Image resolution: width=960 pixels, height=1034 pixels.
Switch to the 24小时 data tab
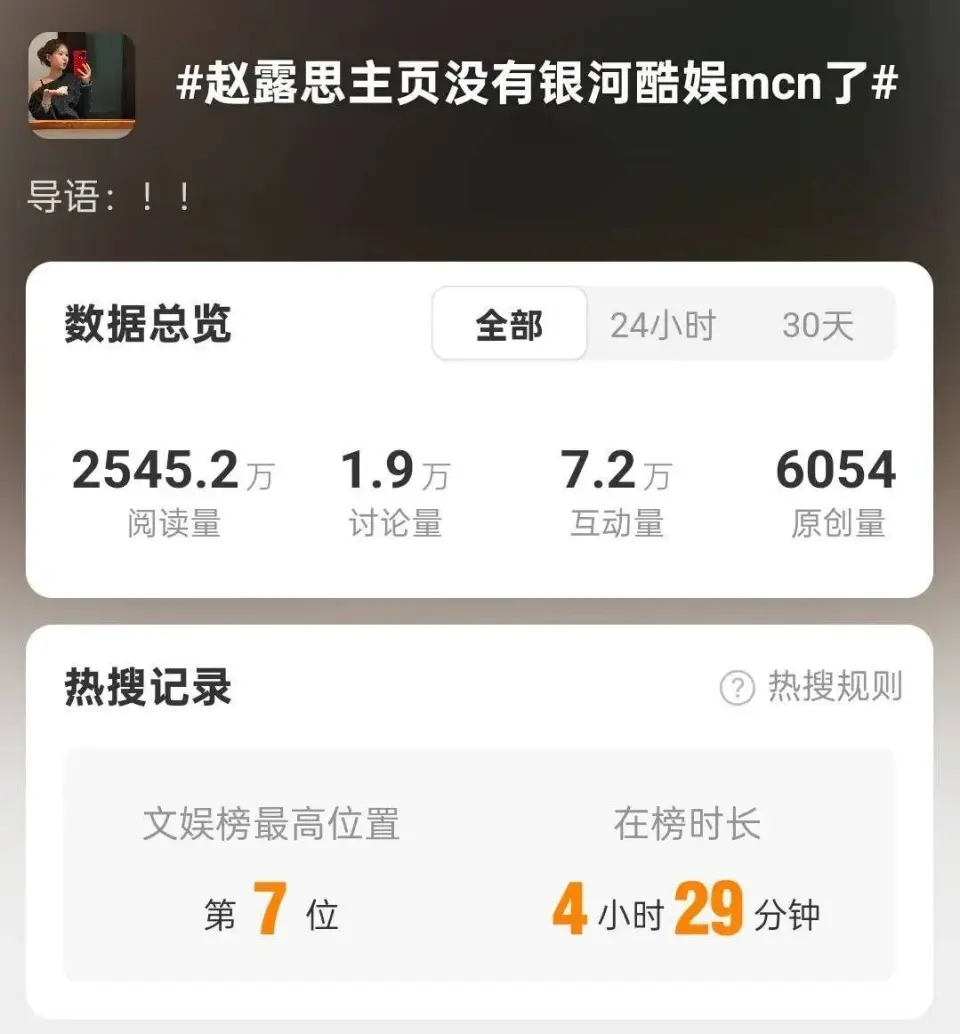click(663, 325)
